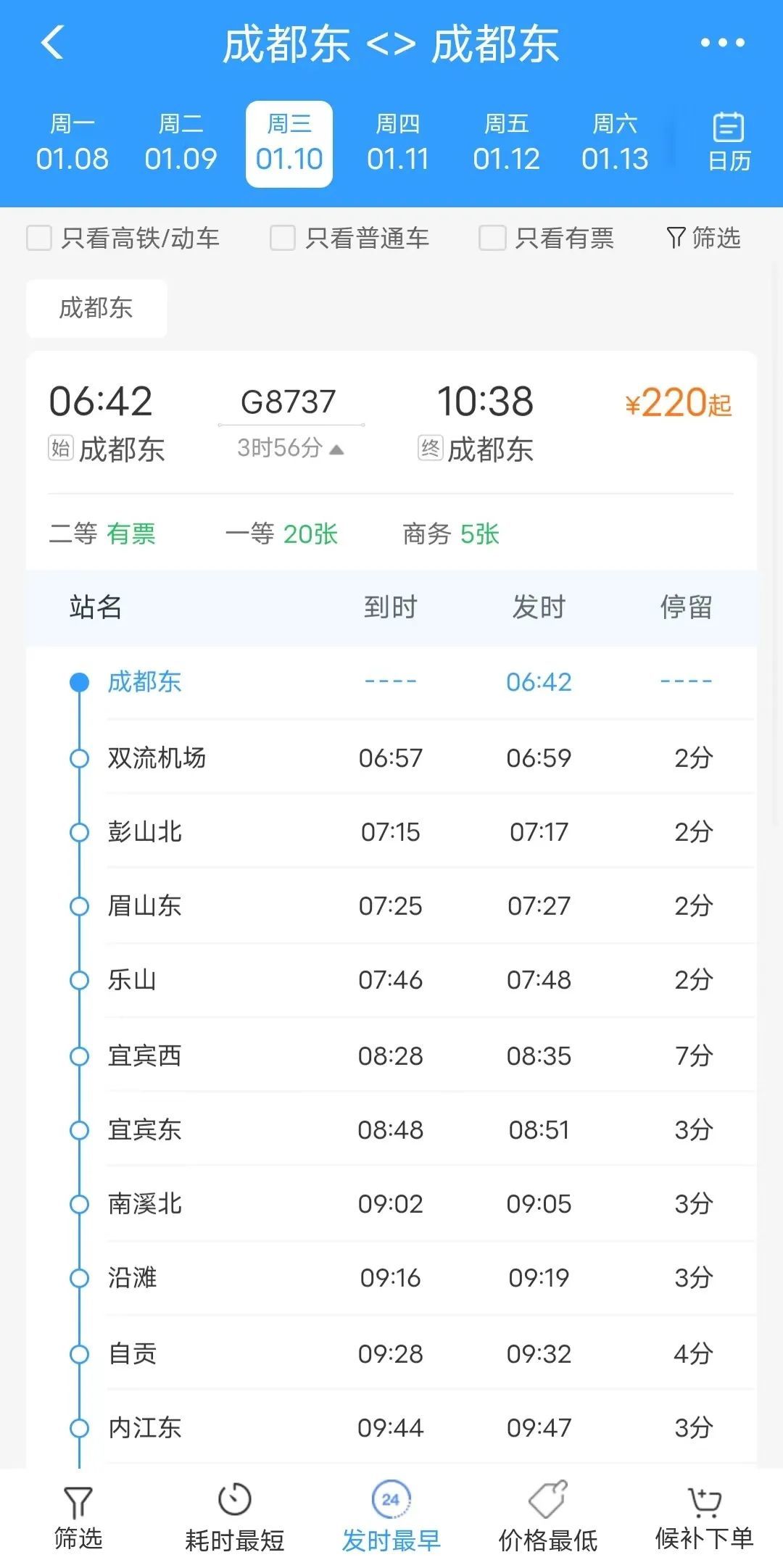Screen dimensions: 783x1568
Task: Check 只看普通车 option
Action: point(283,238)
